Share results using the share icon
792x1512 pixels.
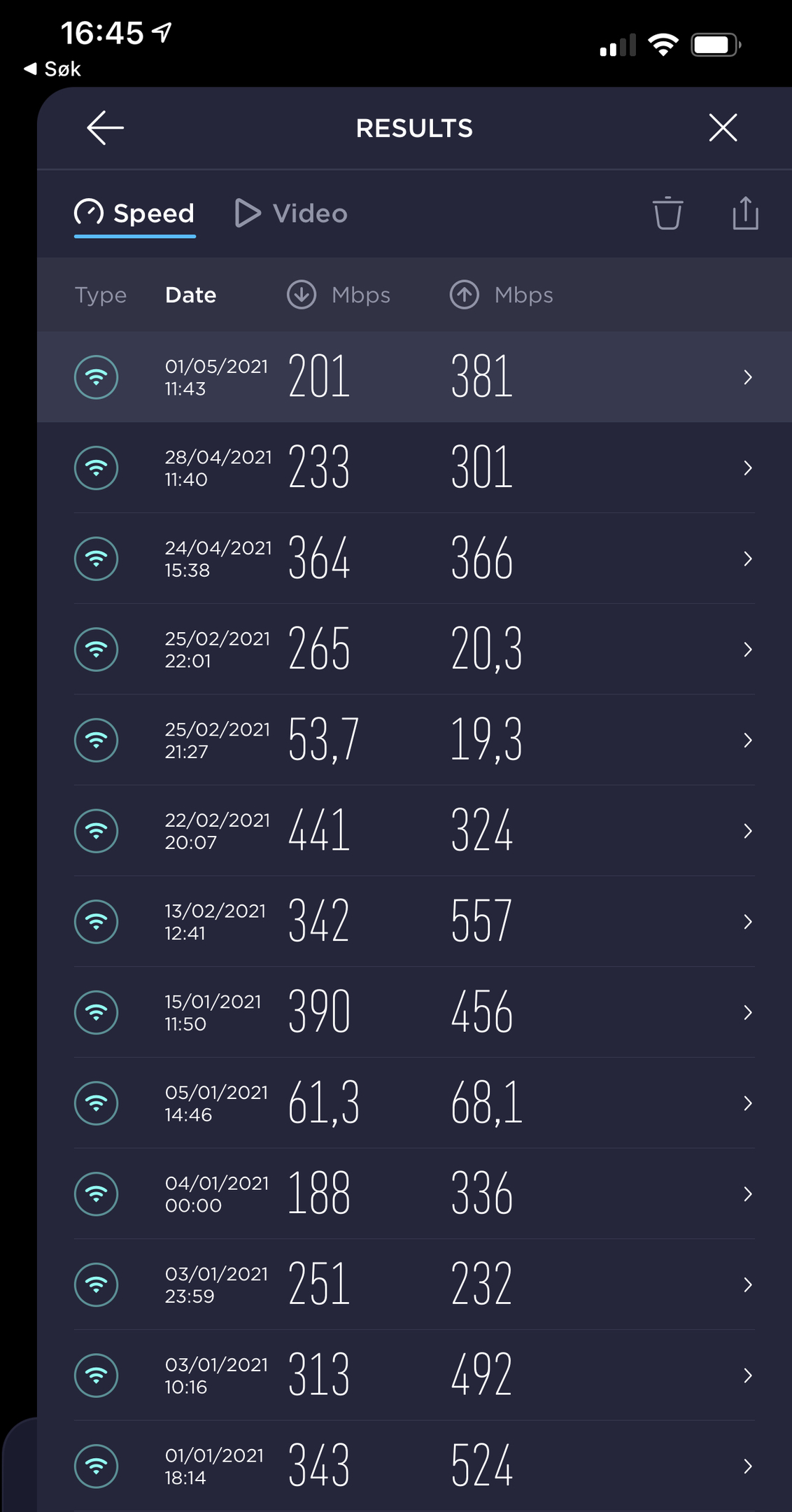pyautogui.click(x=745, y=213)
